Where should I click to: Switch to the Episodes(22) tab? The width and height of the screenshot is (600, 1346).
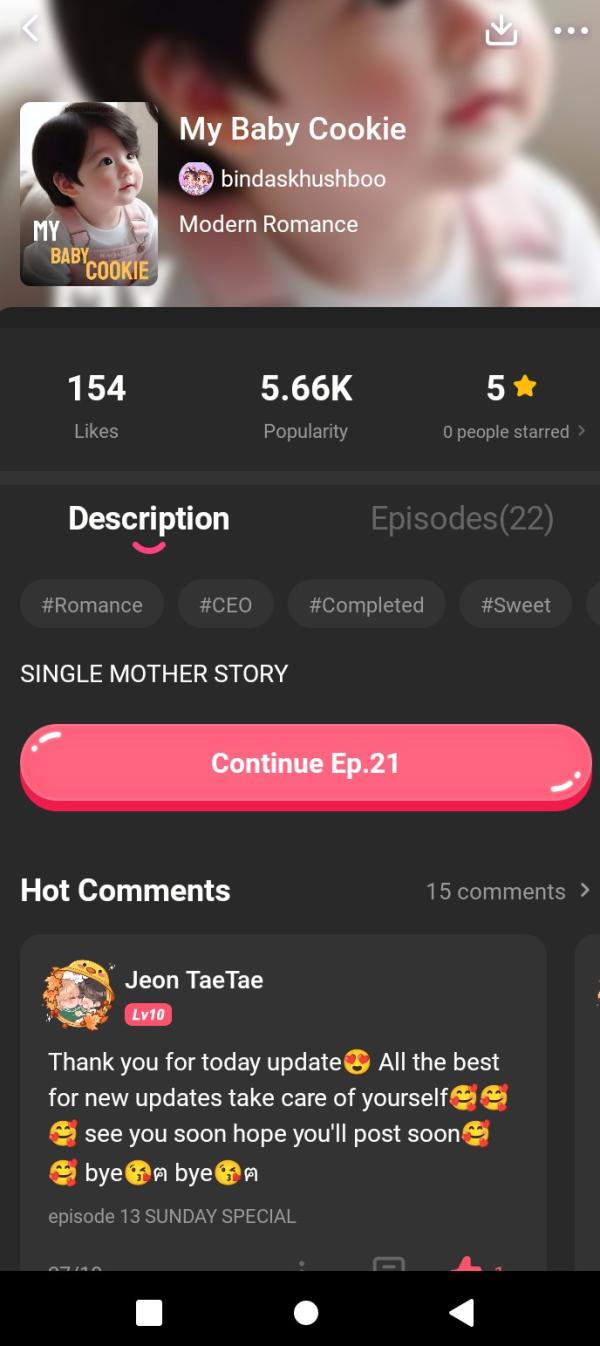pyautogui.click(x=462, y=518)
